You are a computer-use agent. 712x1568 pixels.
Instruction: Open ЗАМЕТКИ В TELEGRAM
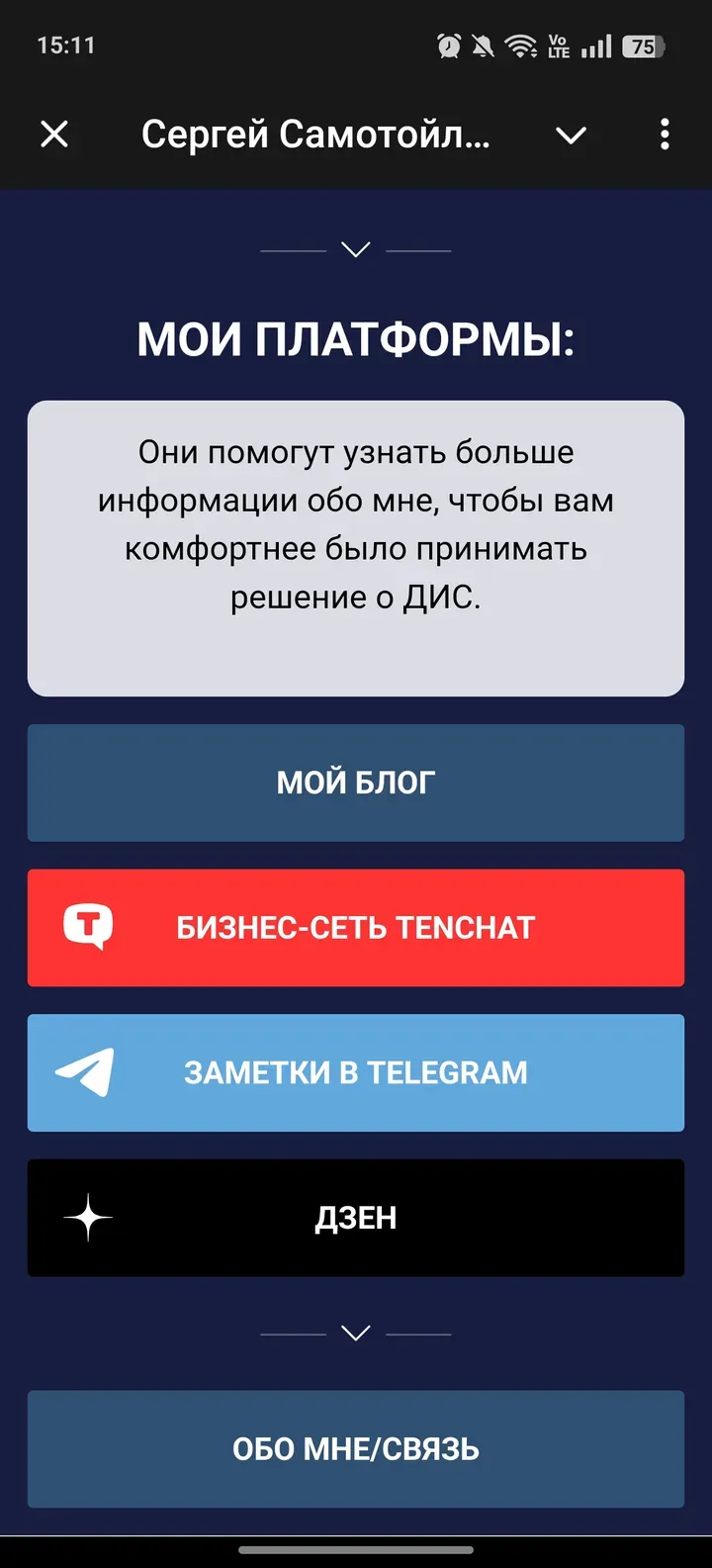[355, 1072]
